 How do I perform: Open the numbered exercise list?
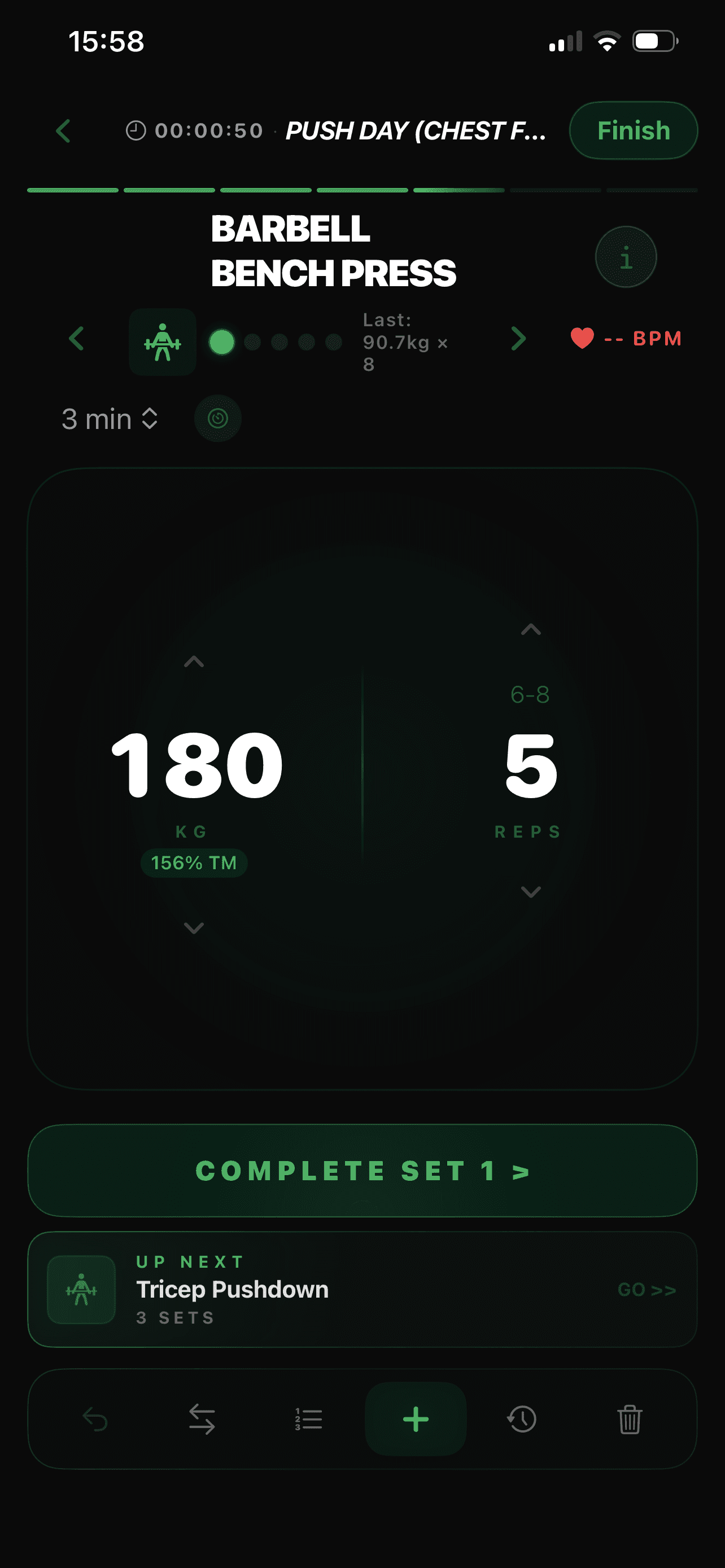click(x=309, y=1420)
